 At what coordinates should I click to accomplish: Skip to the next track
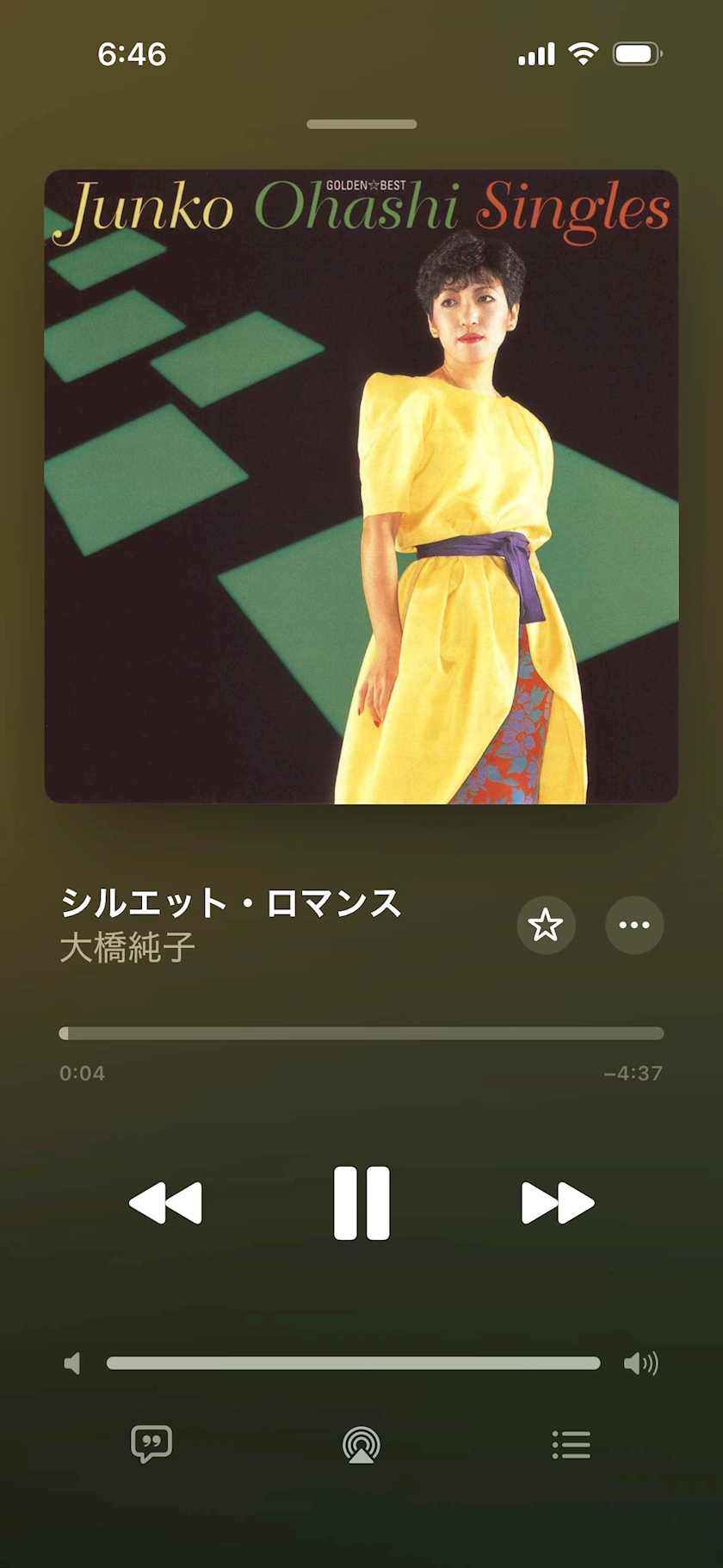point(558,1203)
